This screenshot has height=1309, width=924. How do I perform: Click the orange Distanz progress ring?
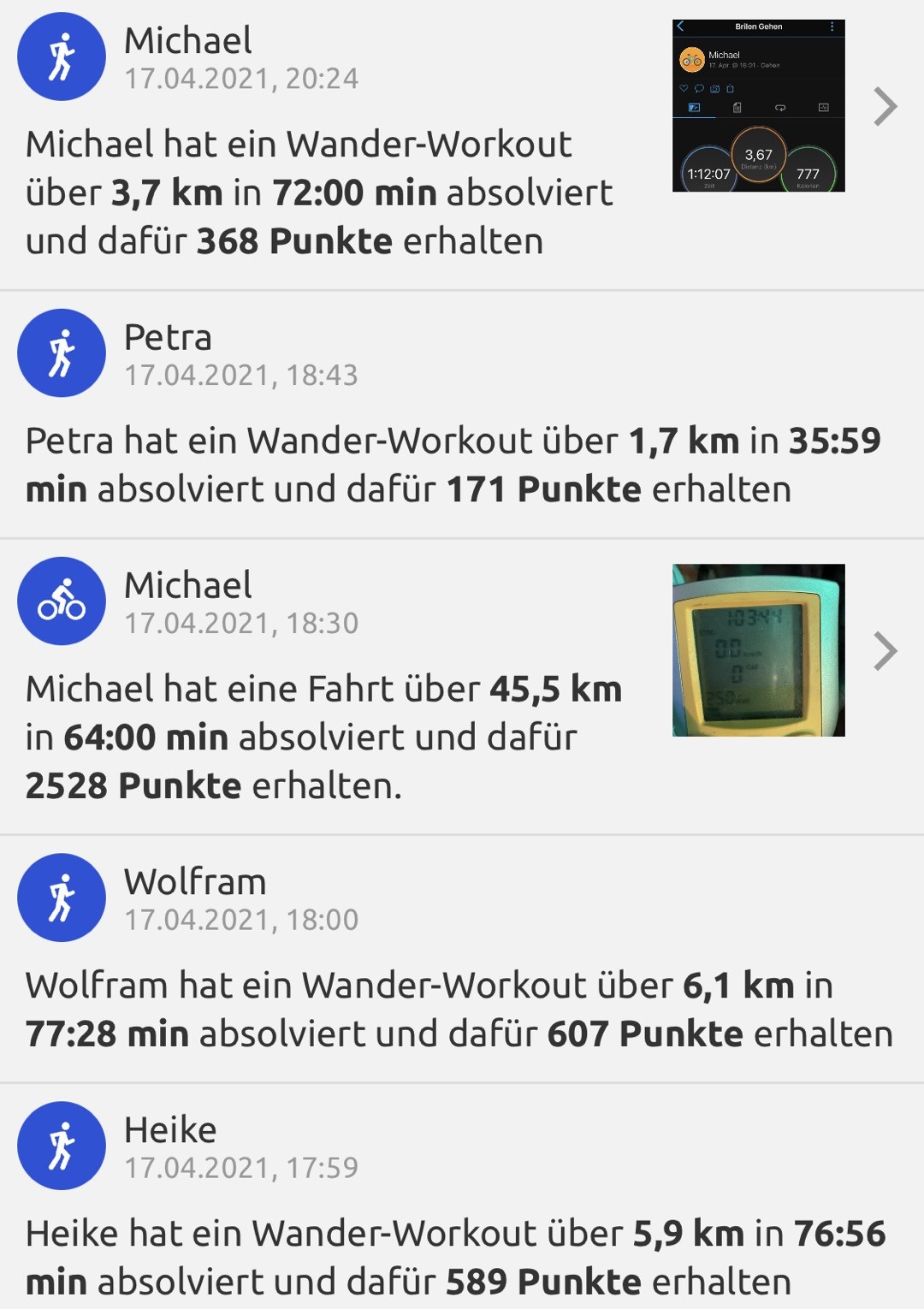click(758, 157)
